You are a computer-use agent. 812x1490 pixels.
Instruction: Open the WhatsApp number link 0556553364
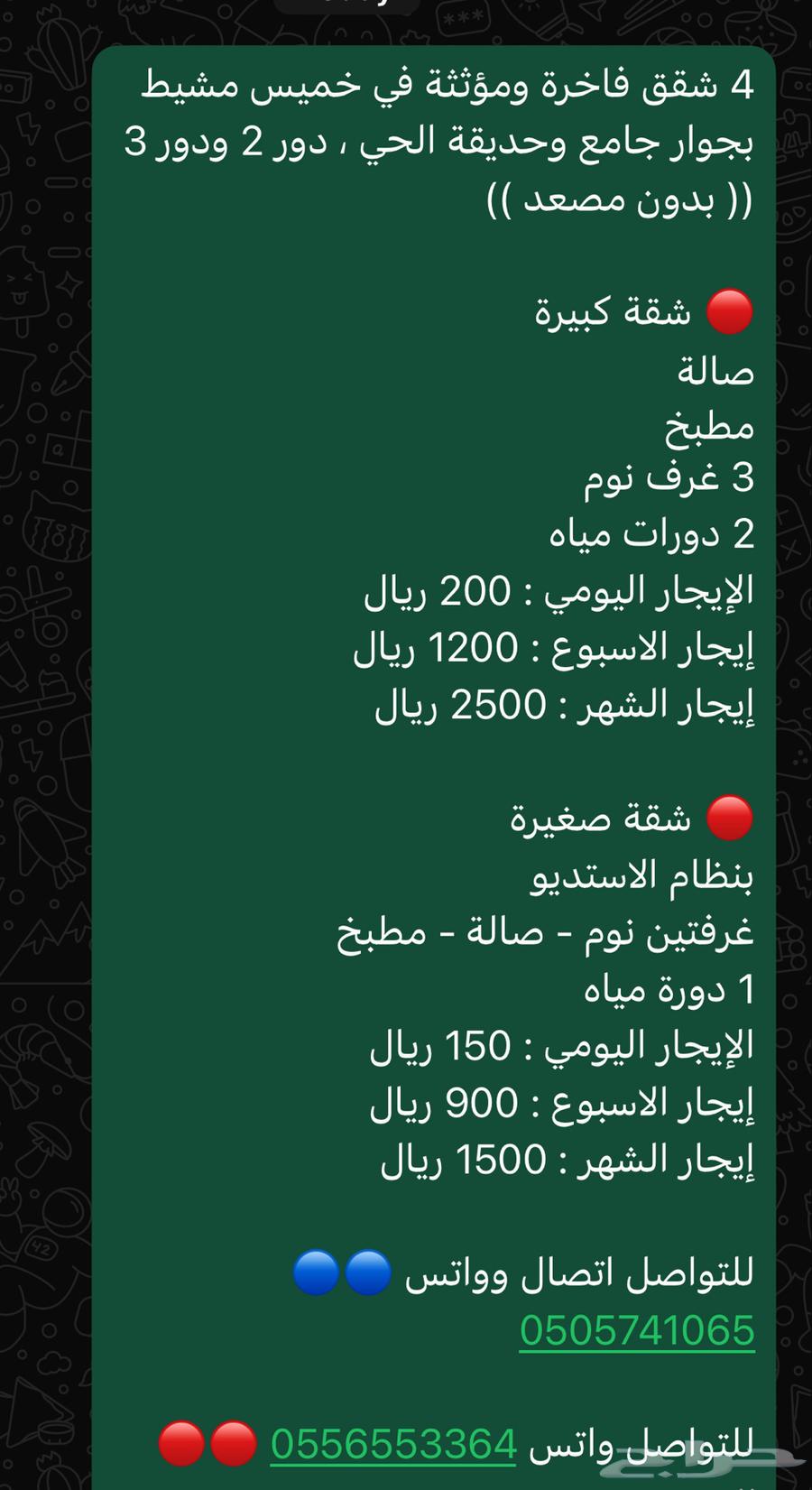click(x=393, y=1444)
